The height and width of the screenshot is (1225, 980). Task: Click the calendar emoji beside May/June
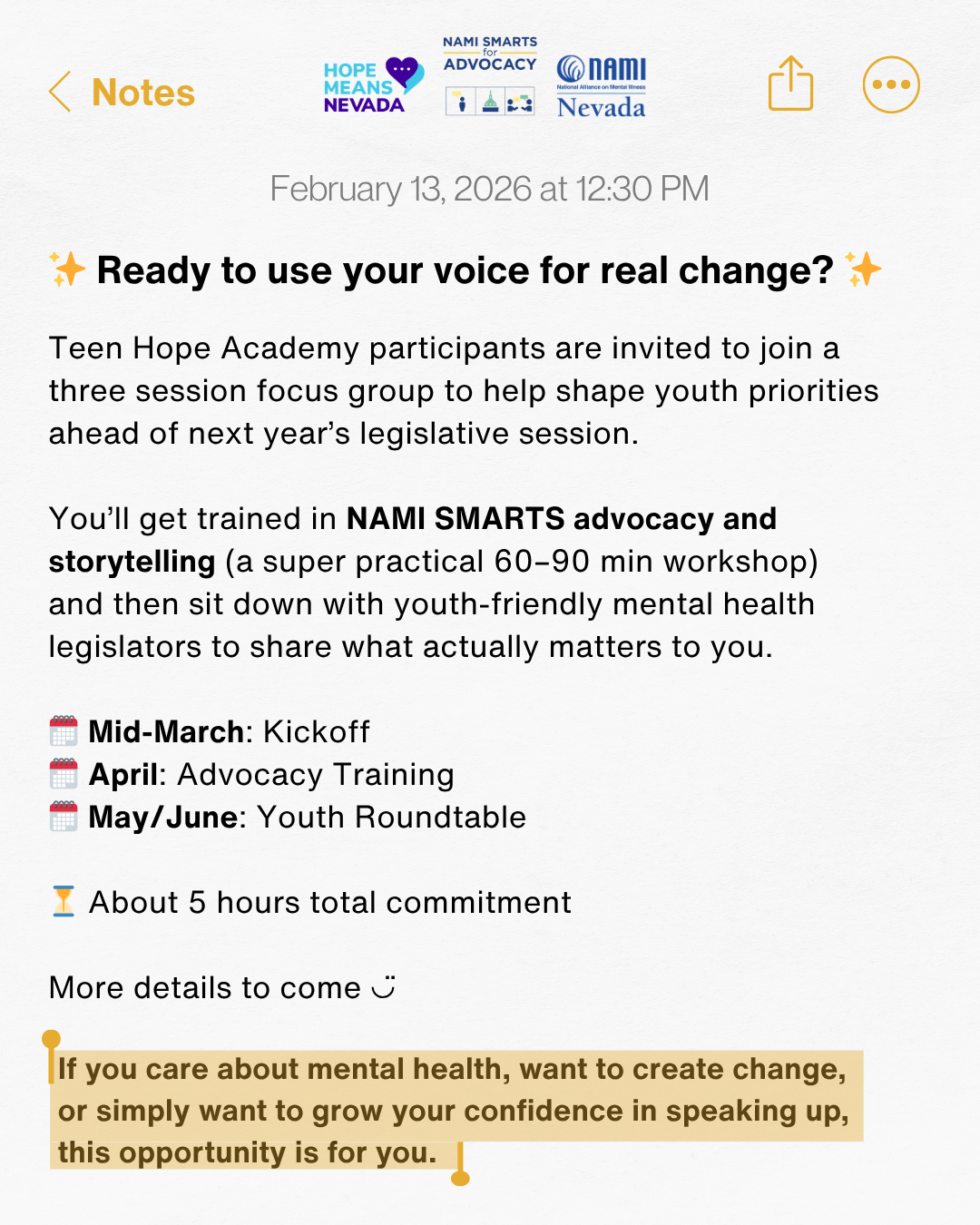pyautogui.click(x=62, y=817)
